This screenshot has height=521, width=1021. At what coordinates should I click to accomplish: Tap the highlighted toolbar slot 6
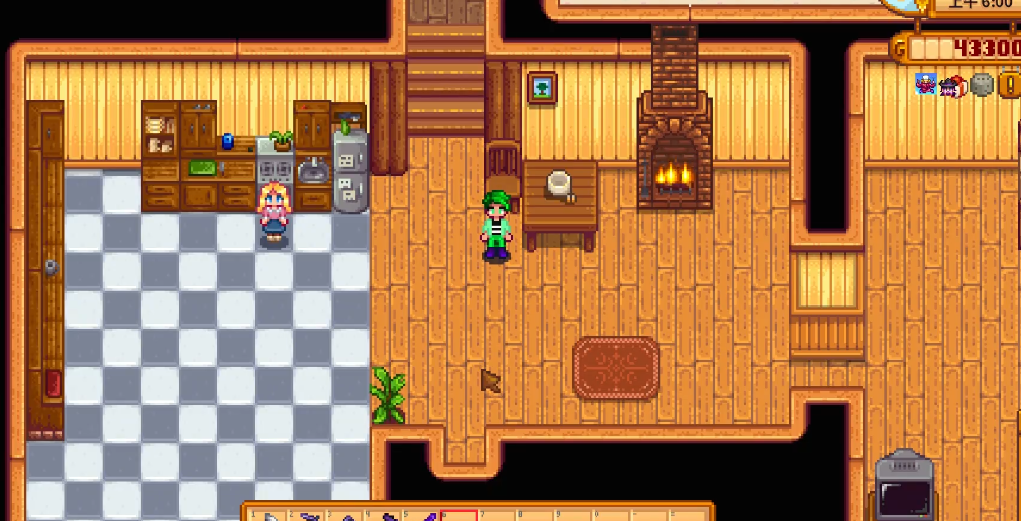459,515
